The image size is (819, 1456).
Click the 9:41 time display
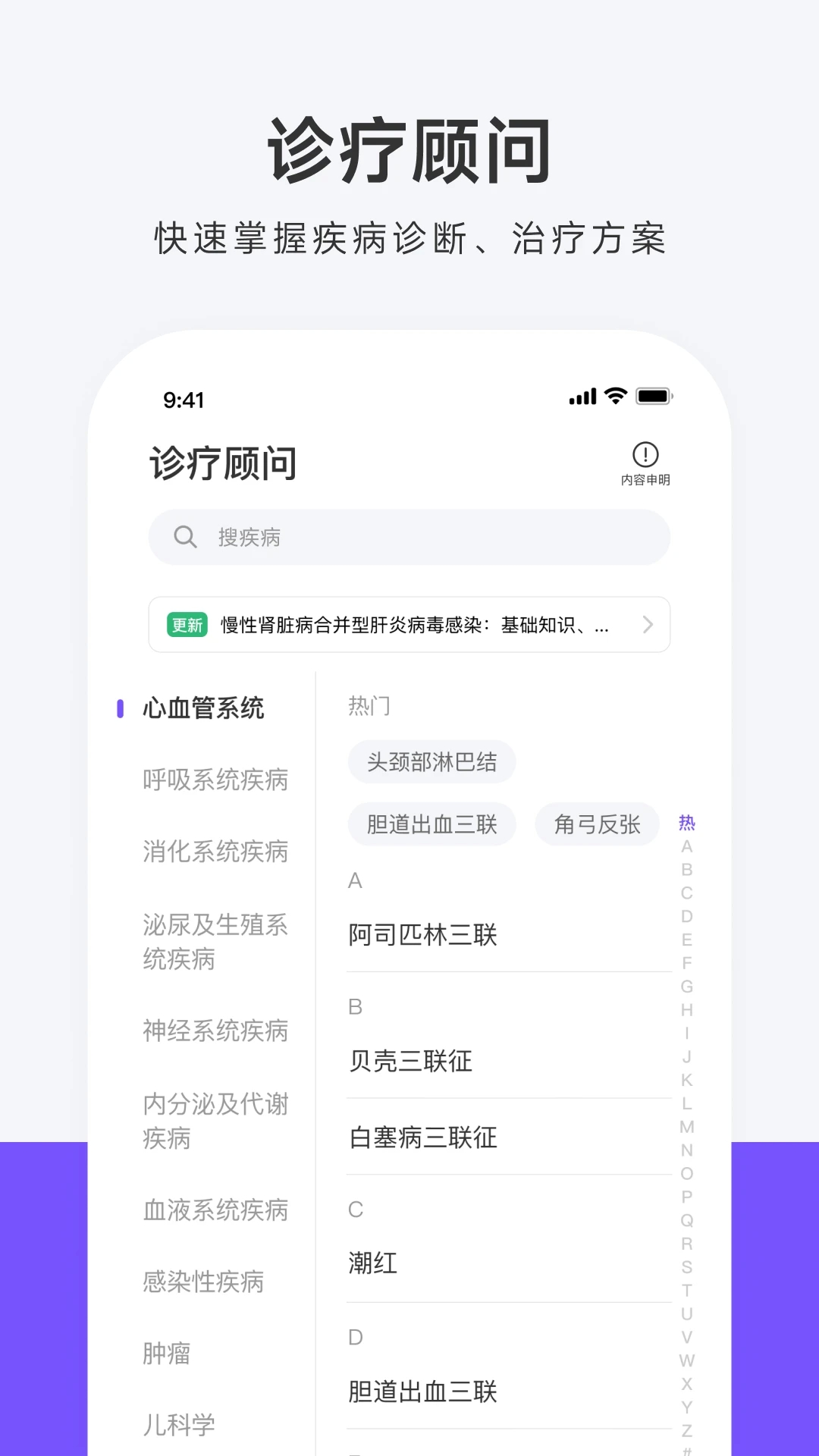point(184,400)
